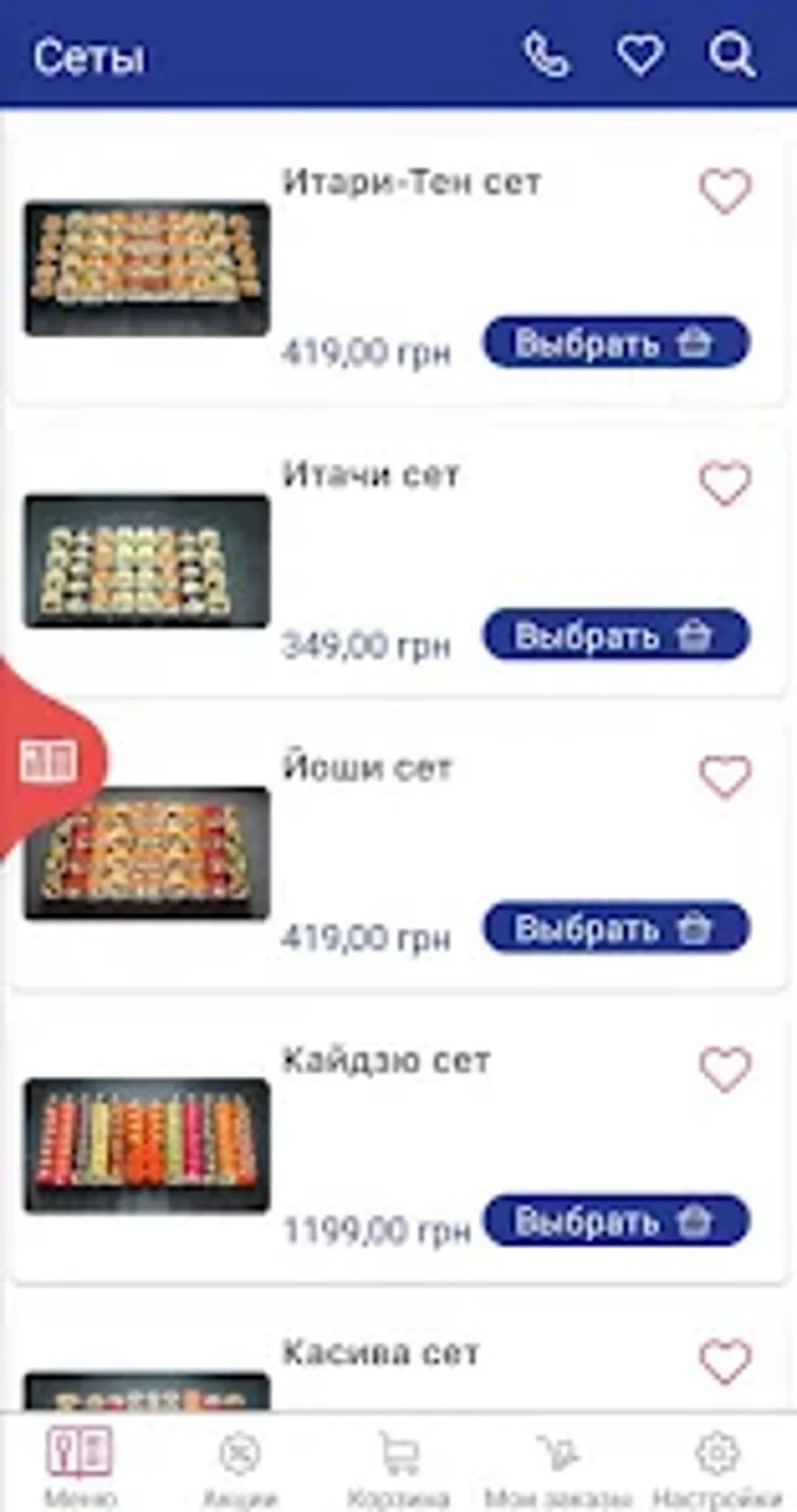Open favorites via top heart icon
This screenshot has width=797, height=1512.
641,55
